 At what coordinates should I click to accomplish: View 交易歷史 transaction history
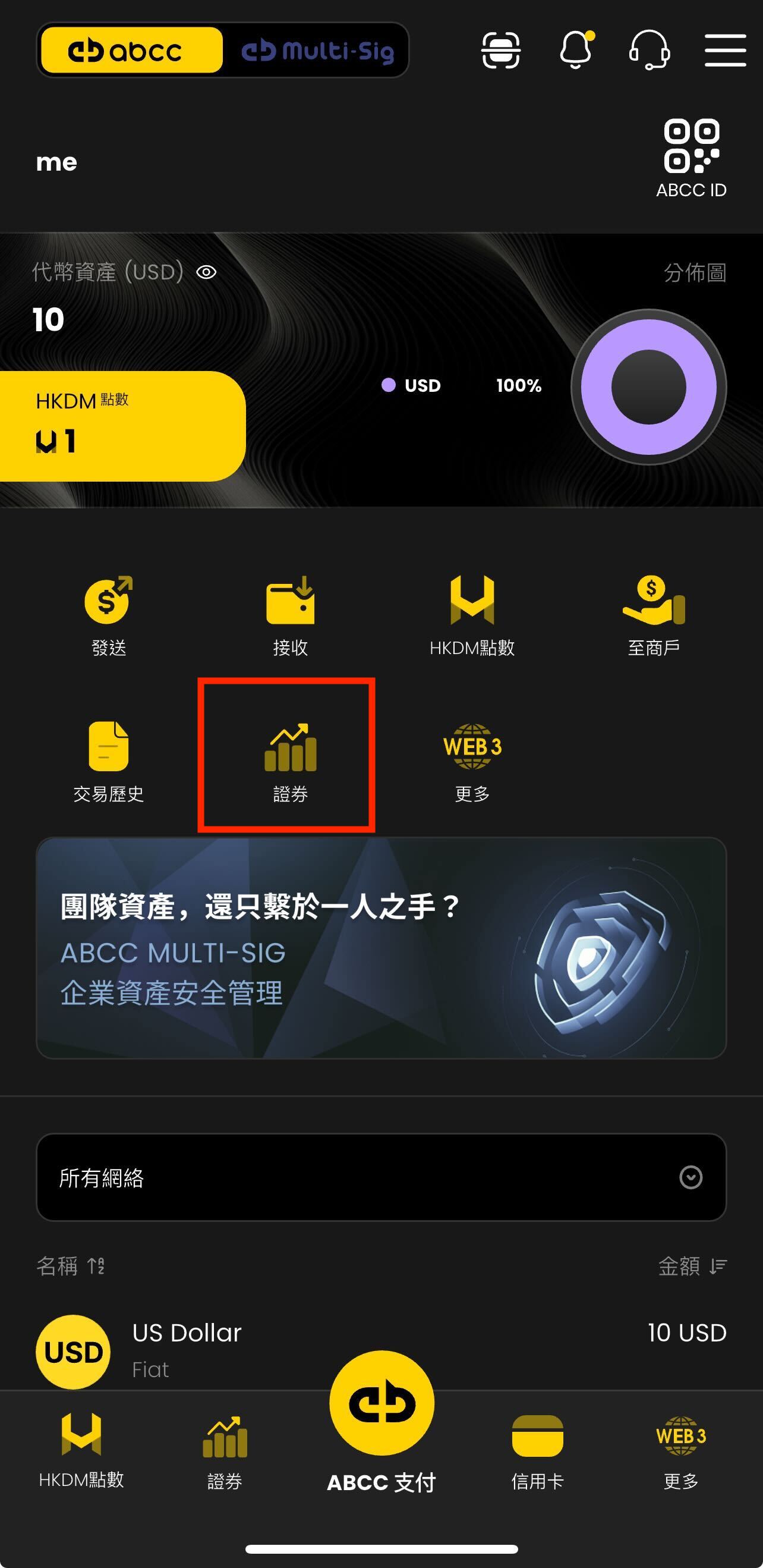point(108,762)
